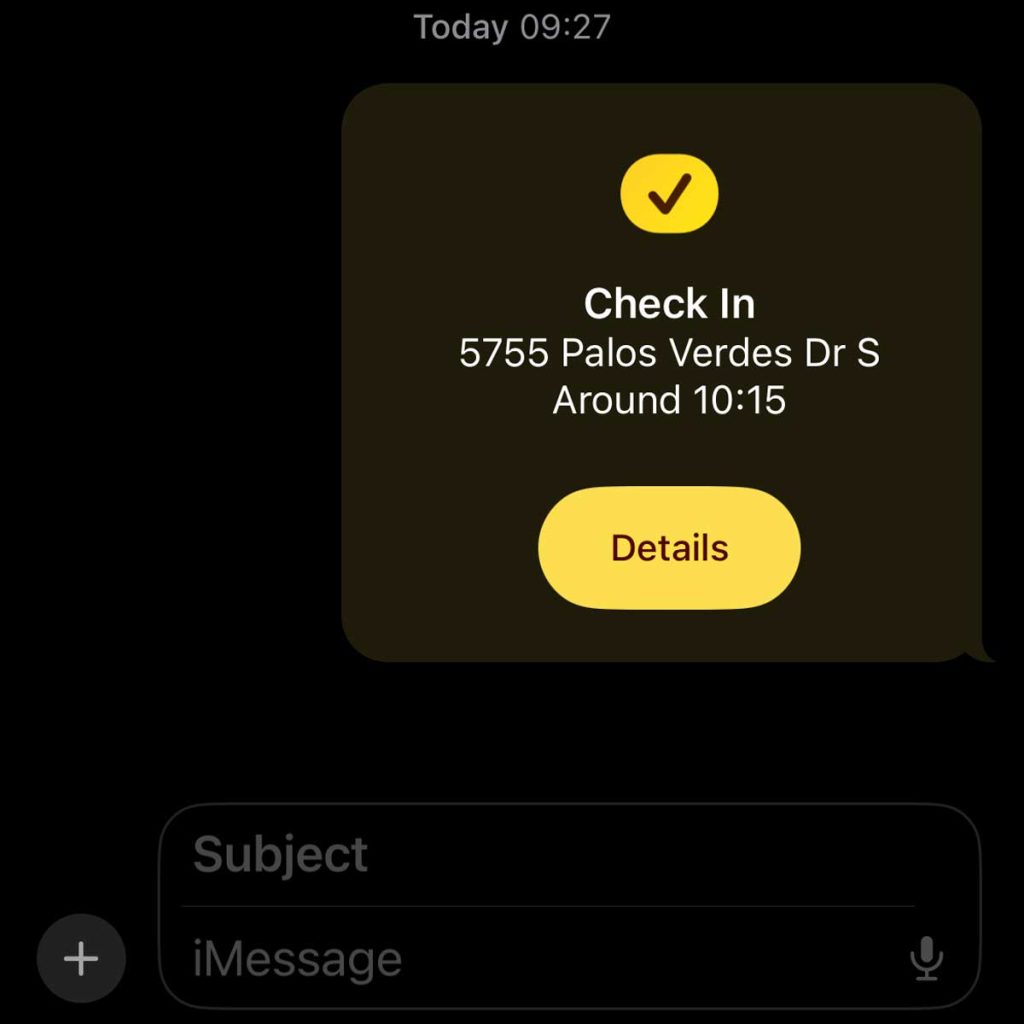Record audio with the microphone icon

point(926,959)
